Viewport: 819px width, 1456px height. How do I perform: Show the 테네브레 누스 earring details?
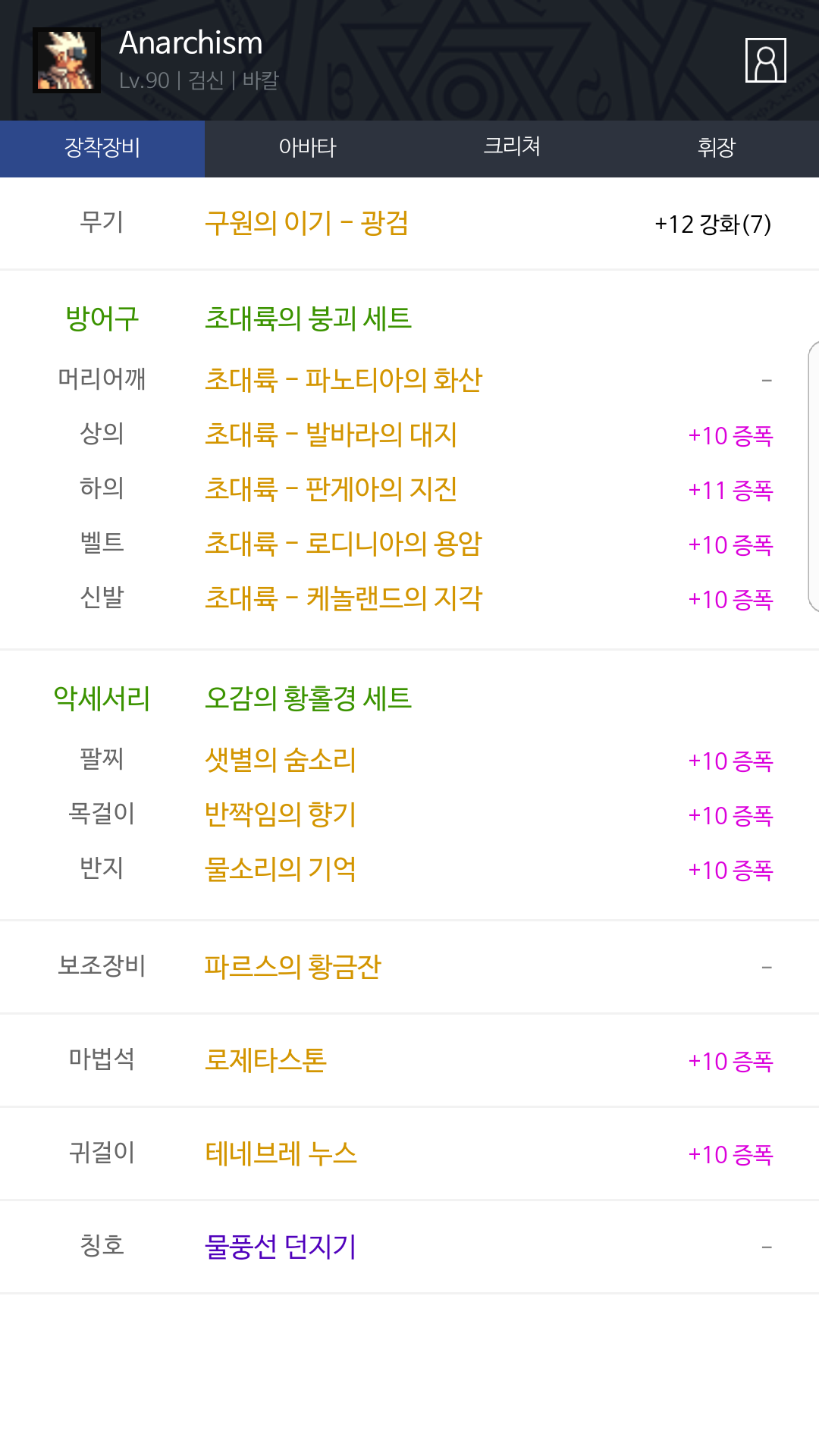click(x=281, y=1153)
